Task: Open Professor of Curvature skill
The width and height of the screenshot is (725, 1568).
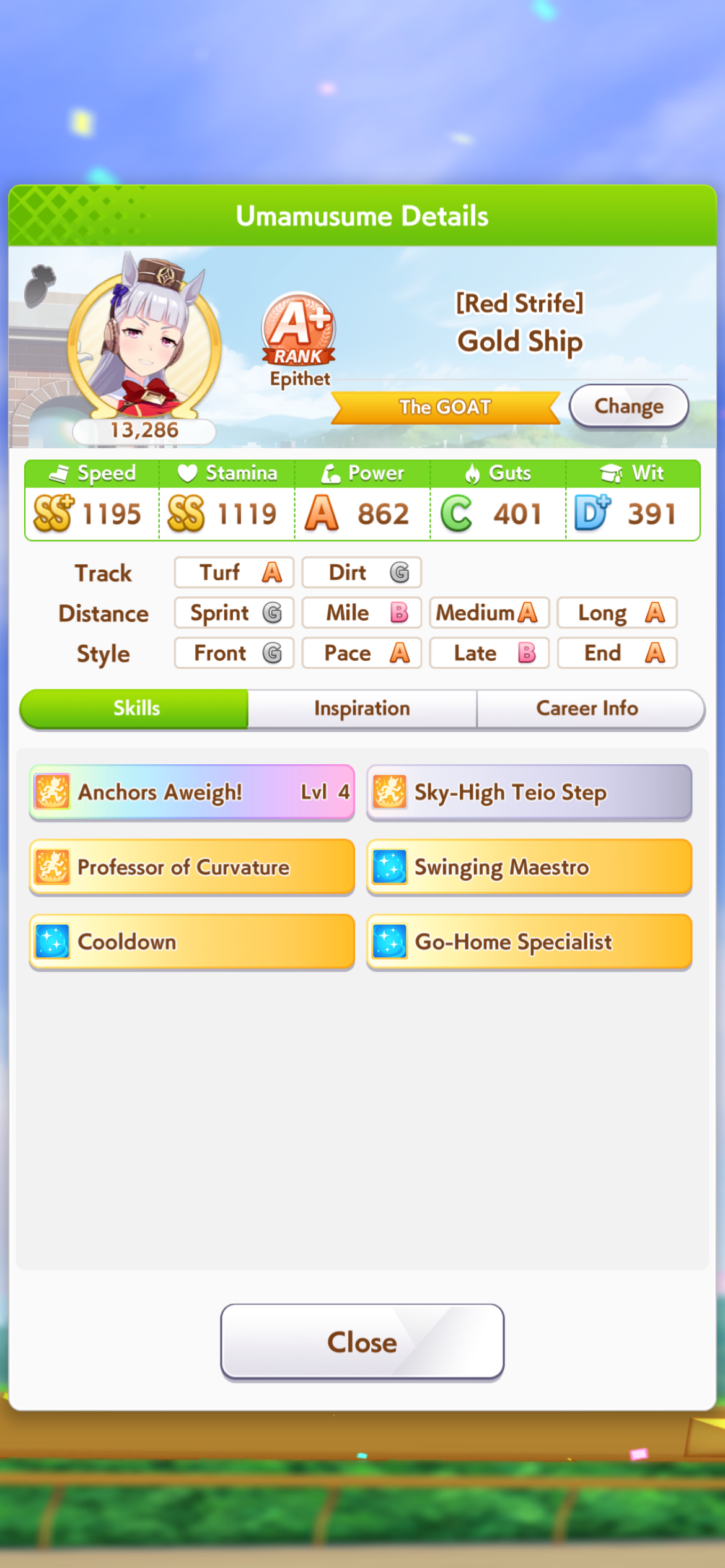Action: point(191,867)
